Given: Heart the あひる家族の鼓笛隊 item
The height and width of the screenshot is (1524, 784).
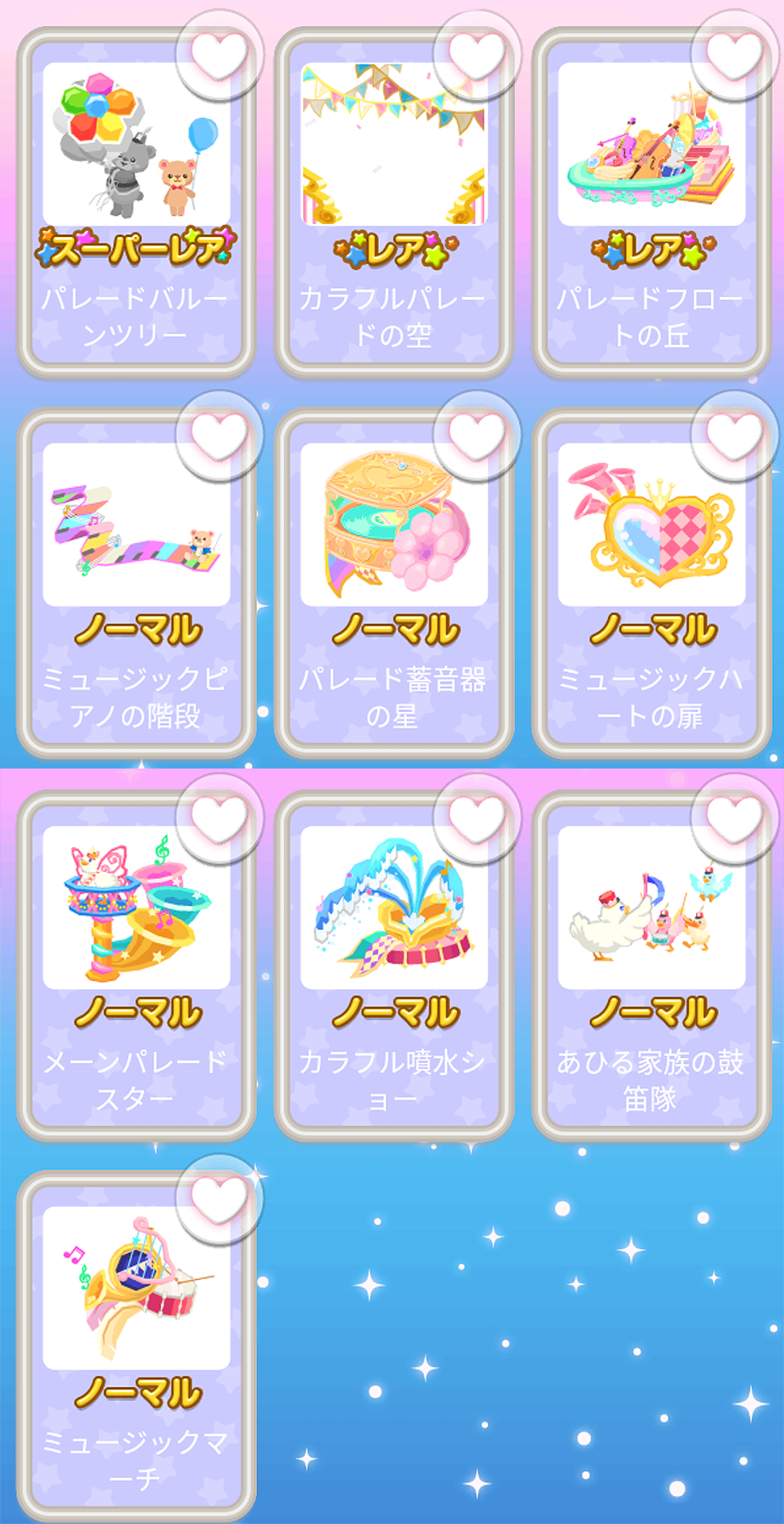Looking at the screenshot, I should click(x=734, y=819).
